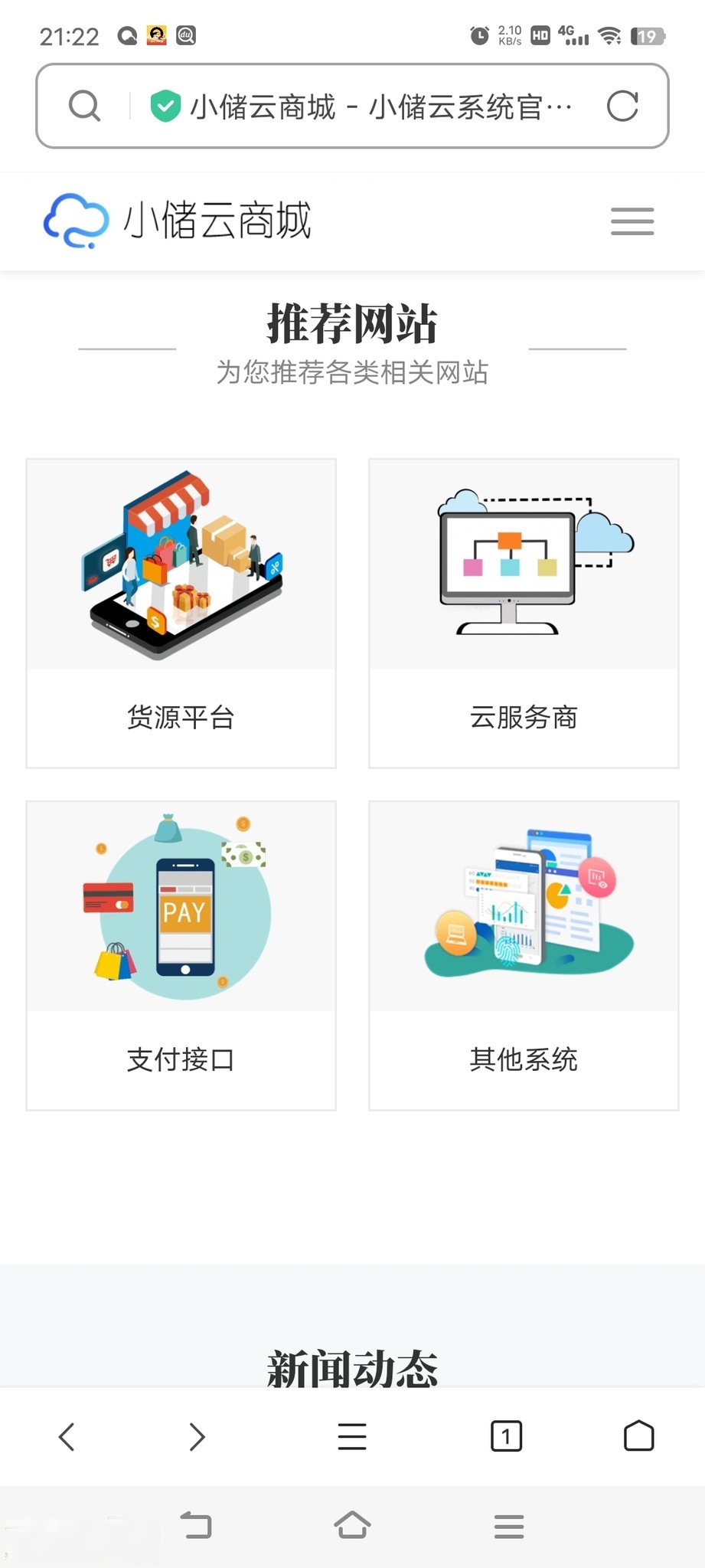Reload the page with the refresh icon
This screenshot has width=705, height=1568.
click(x=622, y=106)
